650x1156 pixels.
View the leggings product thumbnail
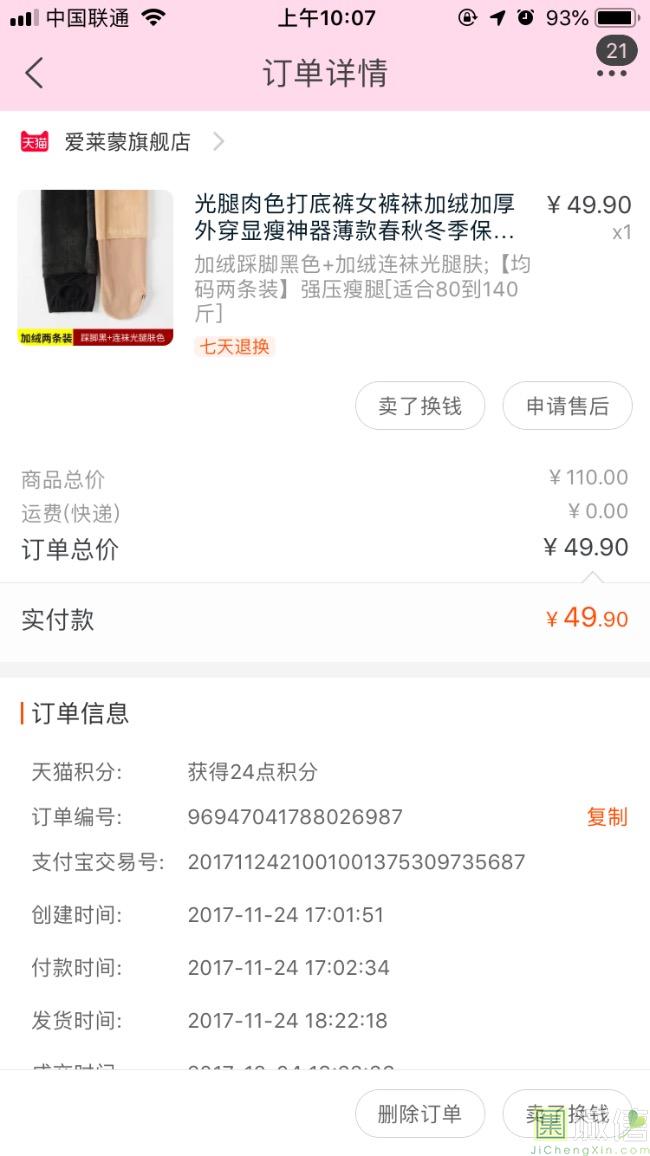[95, 268]
